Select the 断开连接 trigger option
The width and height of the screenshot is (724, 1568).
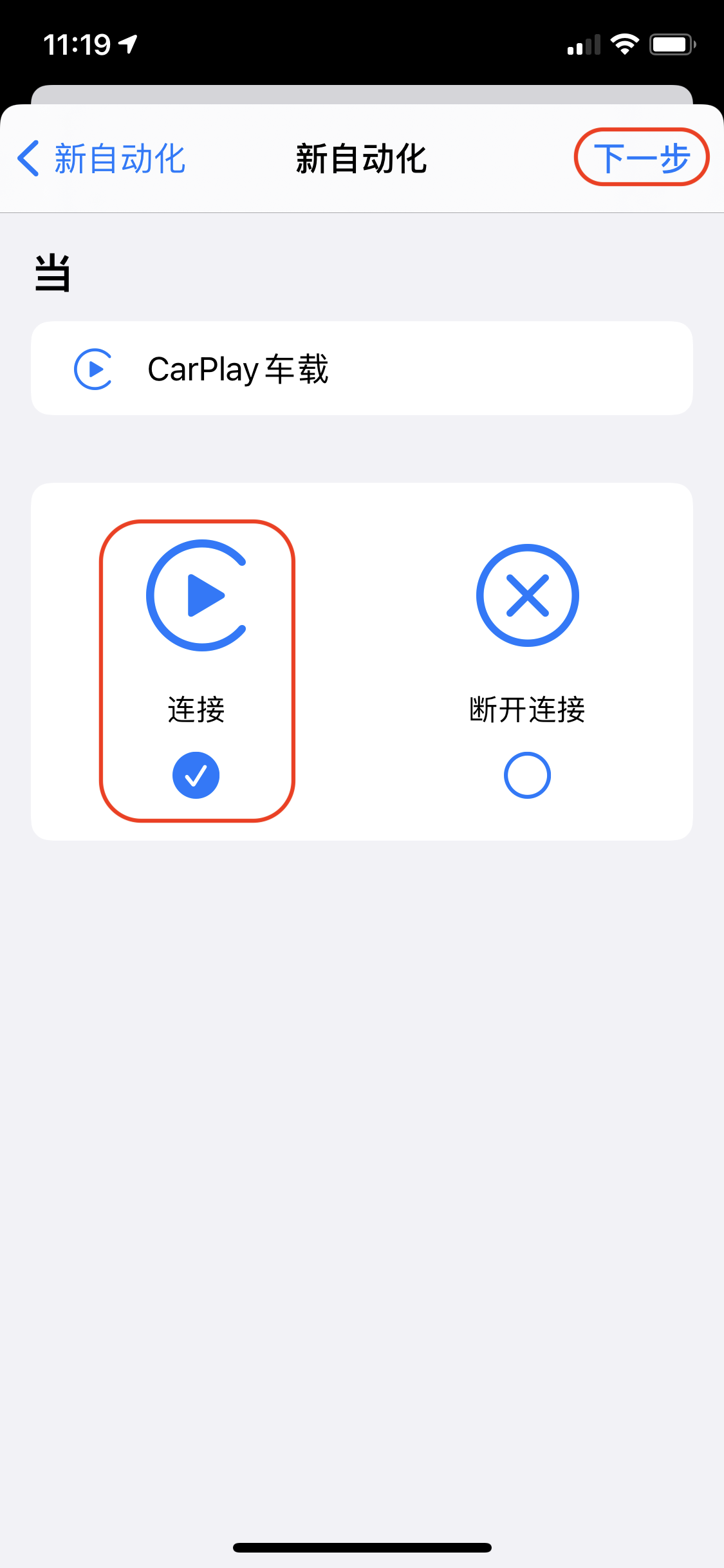pyautogui.click(x=527, y=669)
